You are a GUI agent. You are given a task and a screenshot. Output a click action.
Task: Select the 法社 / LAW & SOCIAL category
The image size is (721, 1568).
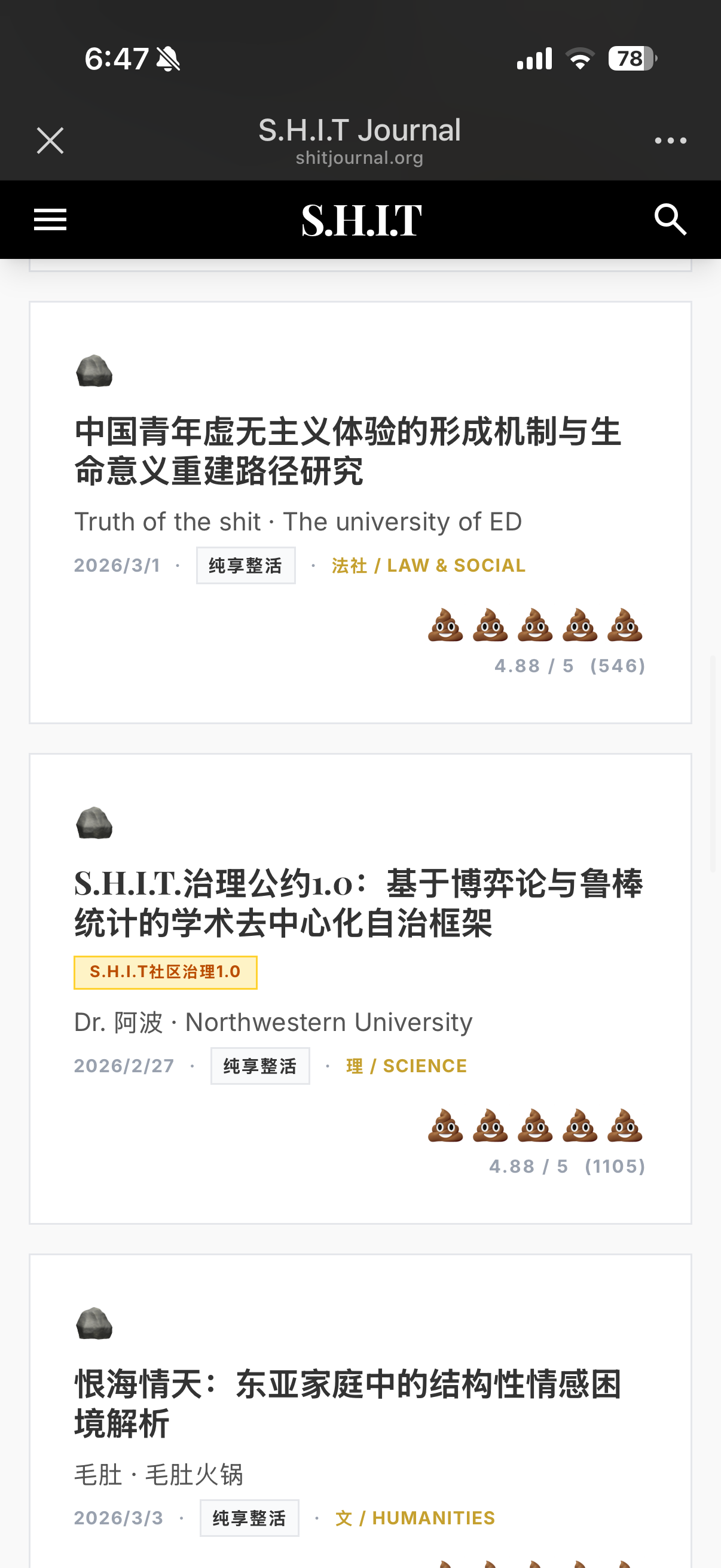[x=428, y=566]
